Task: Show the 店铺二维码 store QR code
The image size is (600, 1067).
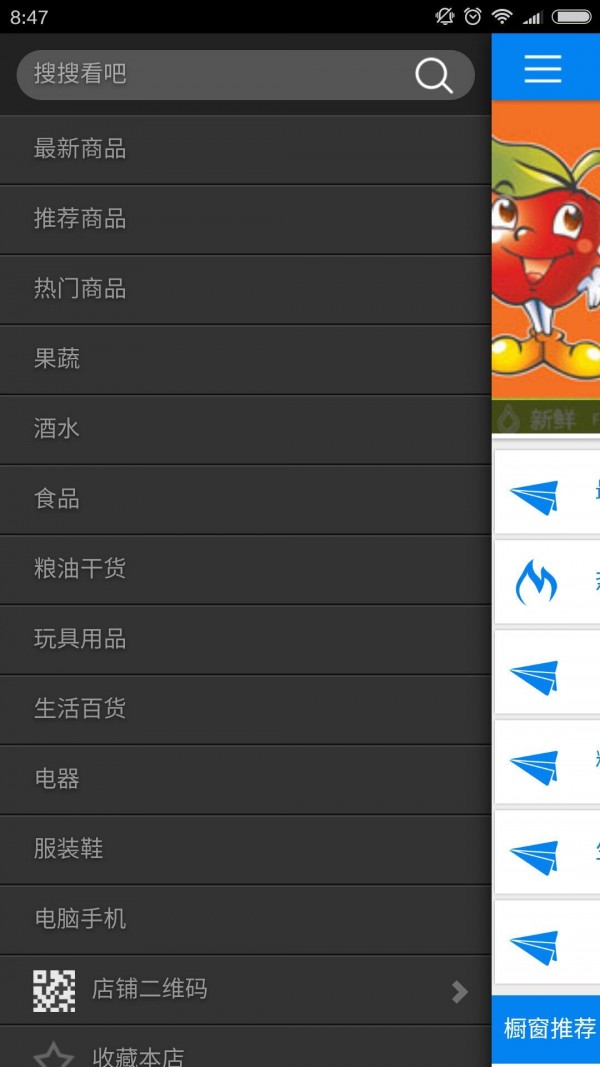Action: tap(245, 990)
